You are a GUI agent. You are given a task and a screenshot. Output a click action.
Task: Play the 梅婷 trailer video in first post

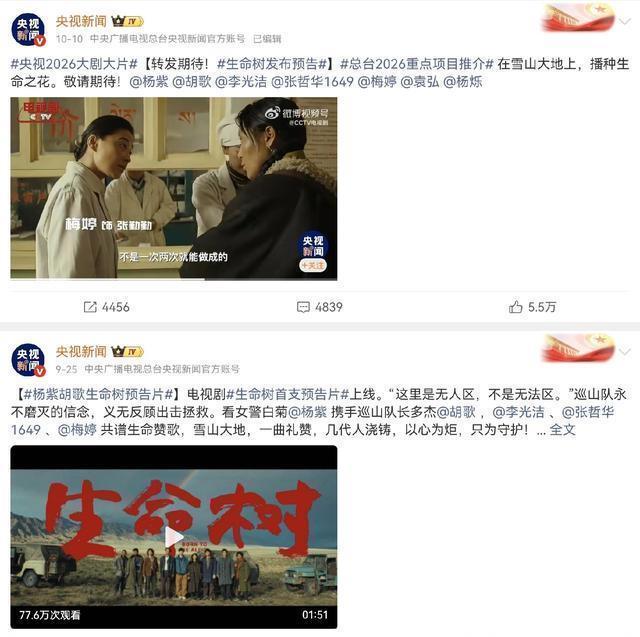click(x=173, y=188)
